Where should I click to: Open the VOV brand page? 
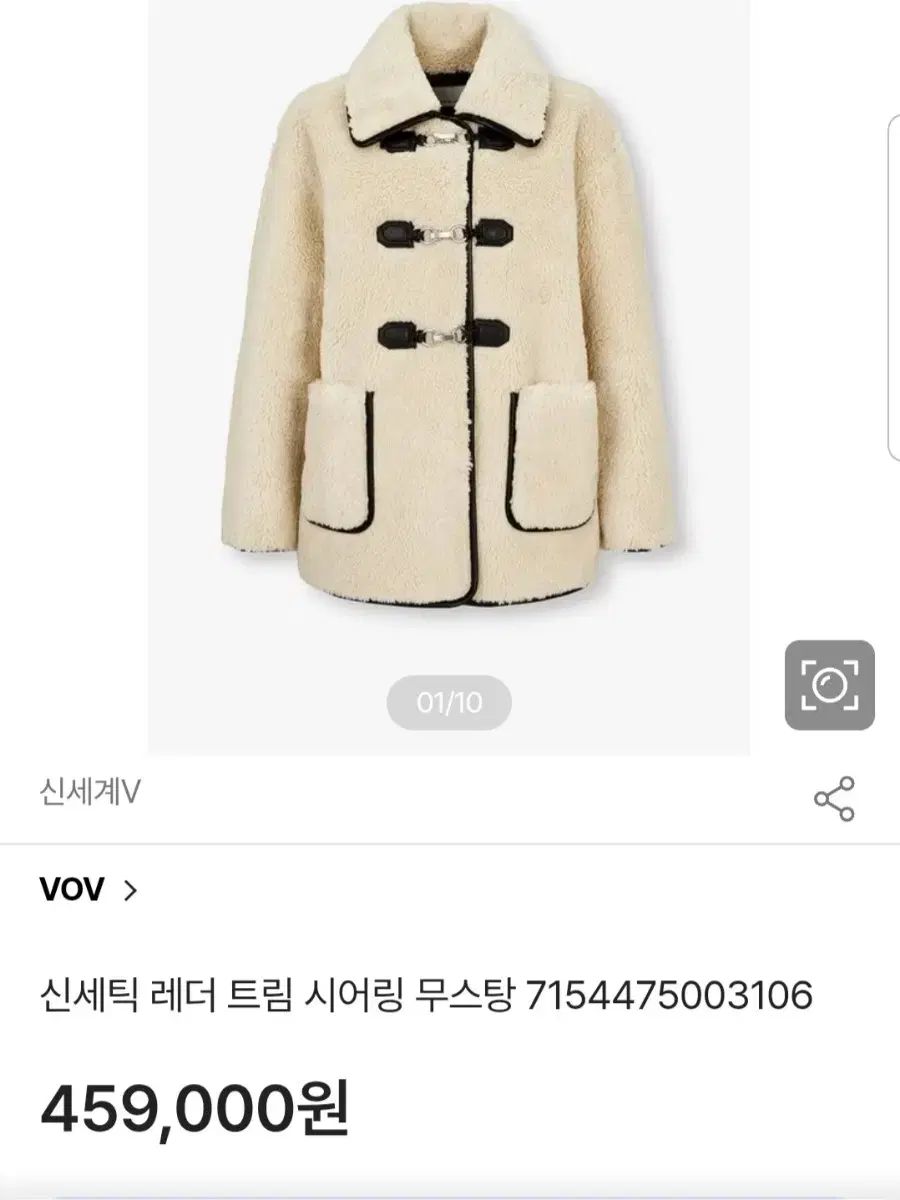tap(88, 889)
